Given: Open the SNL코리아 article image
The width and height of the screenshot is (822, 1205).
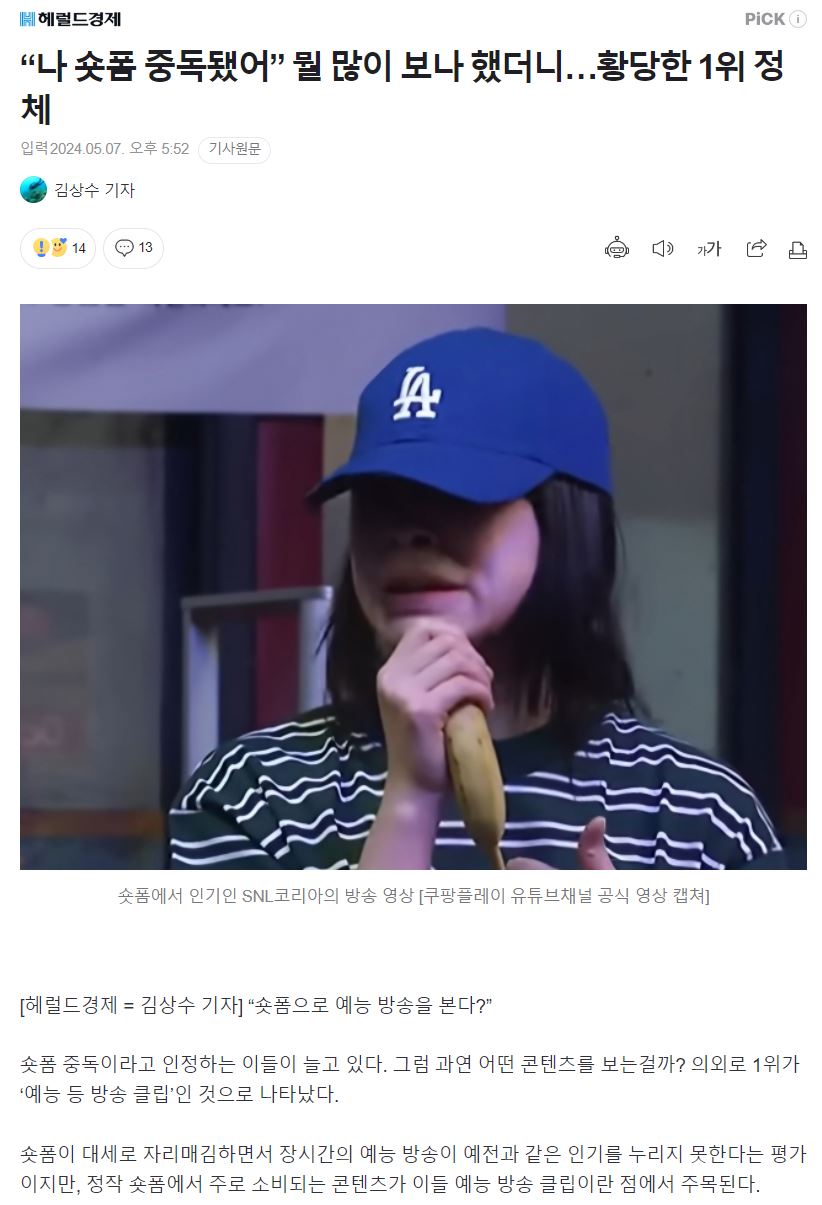Looking at the screenshot, I should (413, 586).
